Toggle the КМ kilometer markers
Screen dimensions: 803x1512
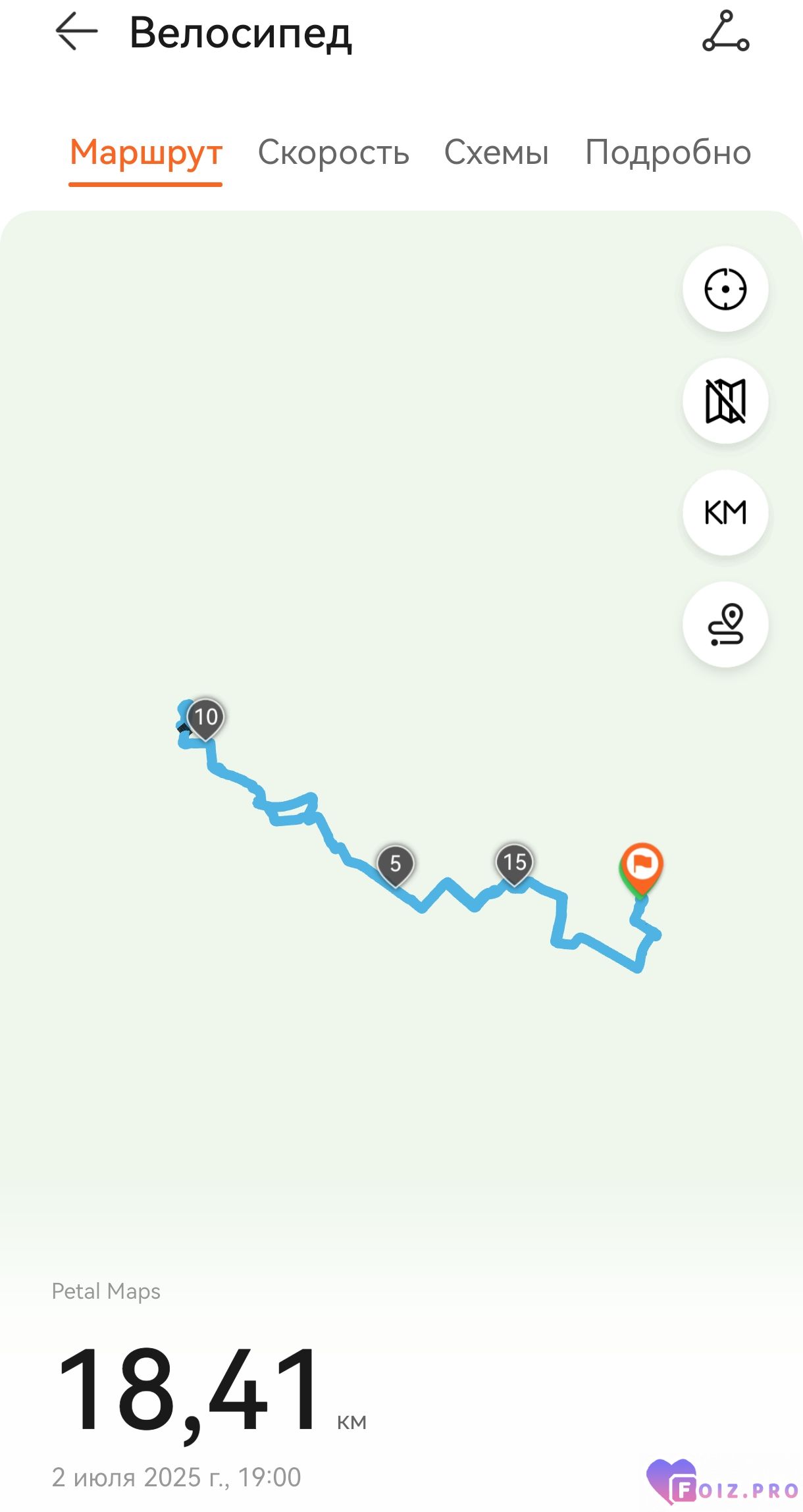[x=725, y=513]
